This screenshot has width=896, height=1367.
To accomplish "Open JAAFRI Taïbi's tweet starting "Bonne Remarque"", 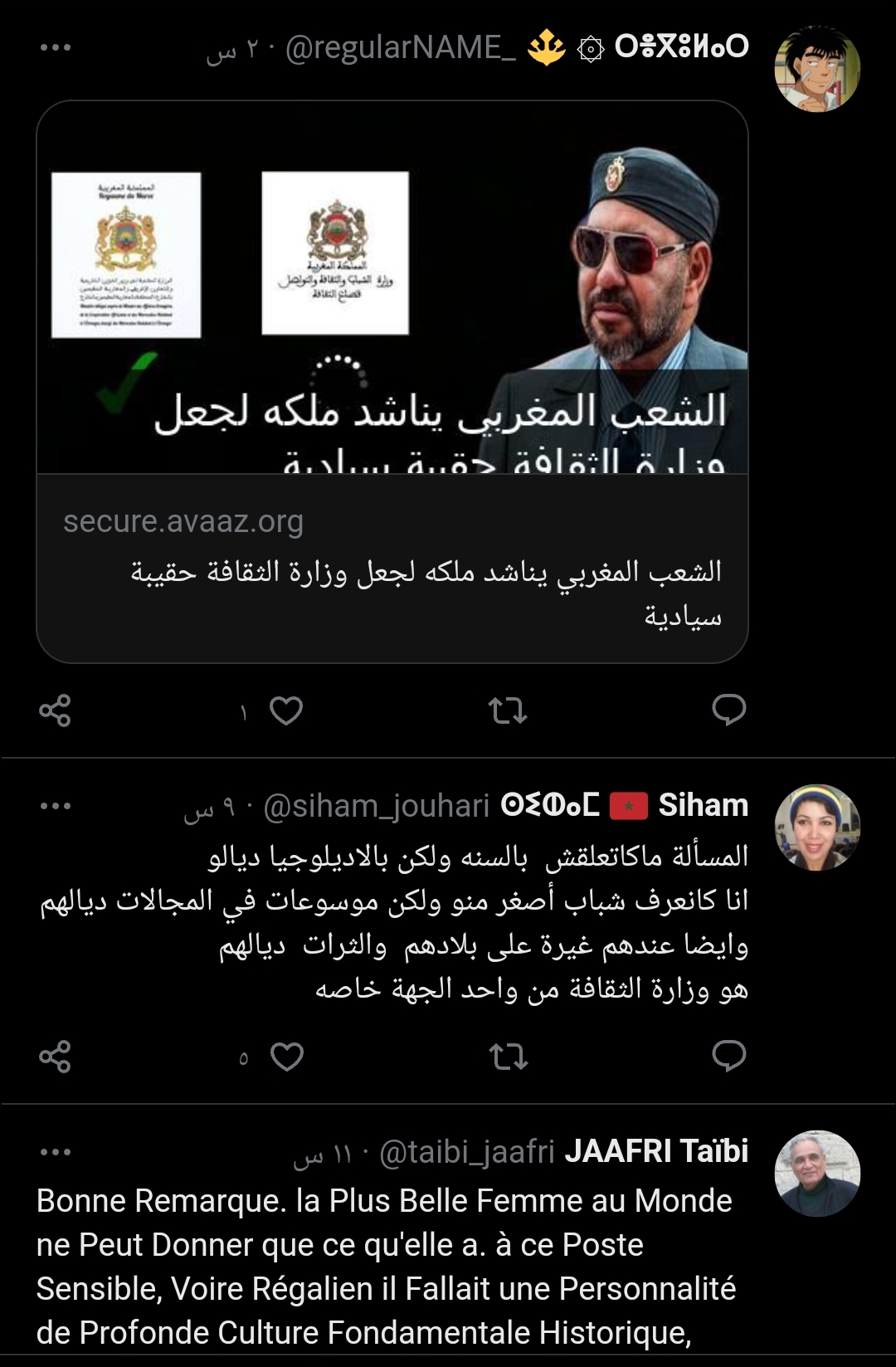I will click(386, 1266).
